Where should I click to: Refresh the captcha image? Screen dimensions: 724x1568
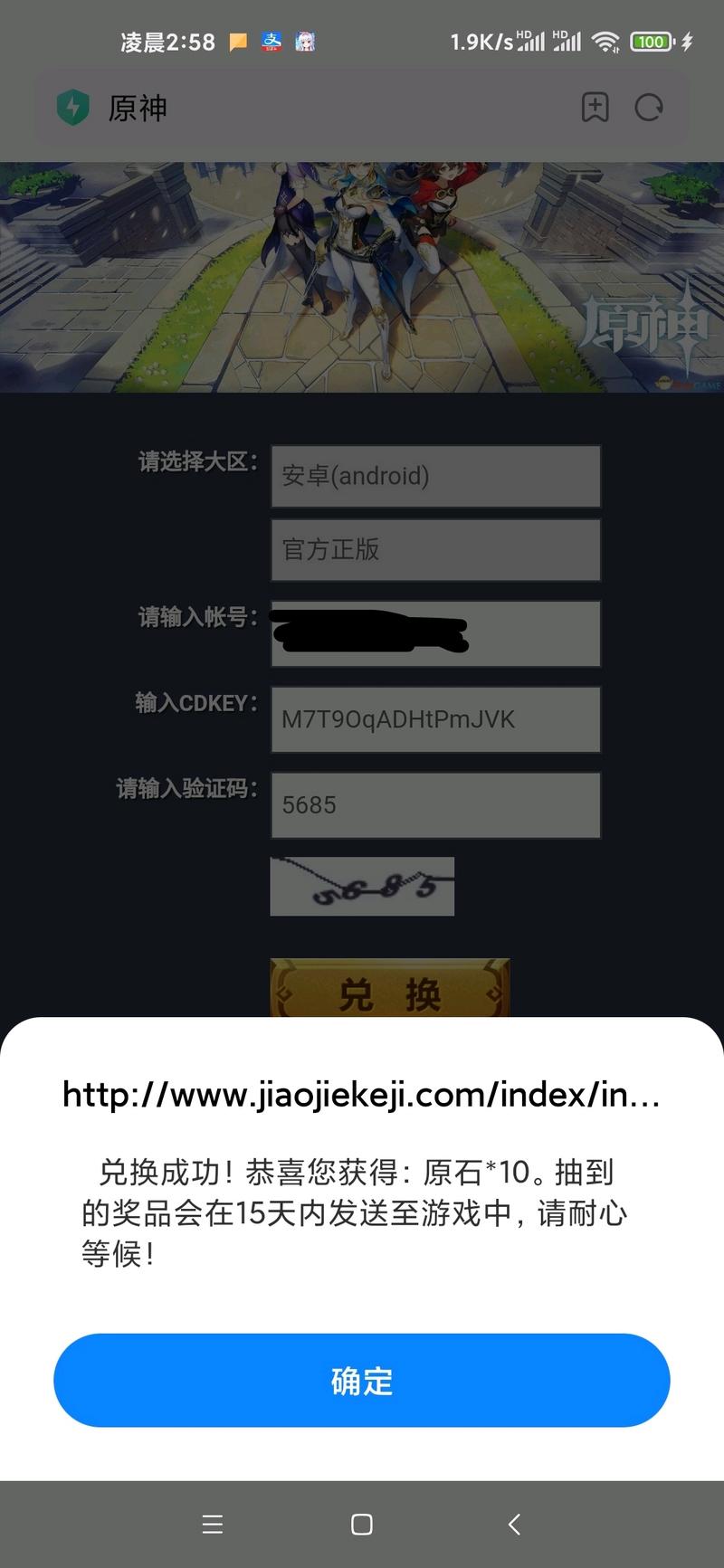click(362, 887)
